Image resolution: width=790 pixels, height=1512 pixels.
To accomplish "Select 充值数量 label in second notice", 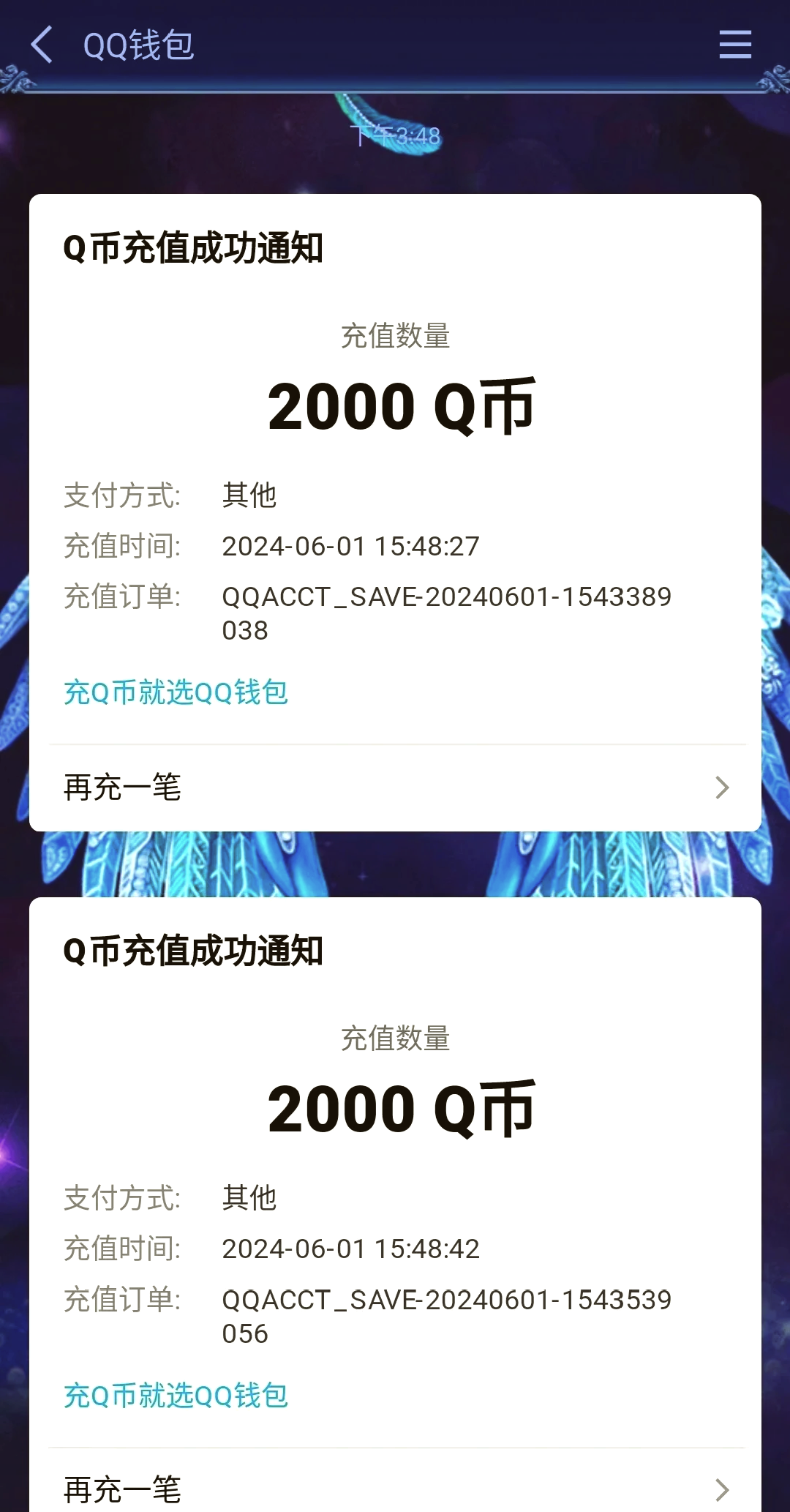I will (395, 1040).
